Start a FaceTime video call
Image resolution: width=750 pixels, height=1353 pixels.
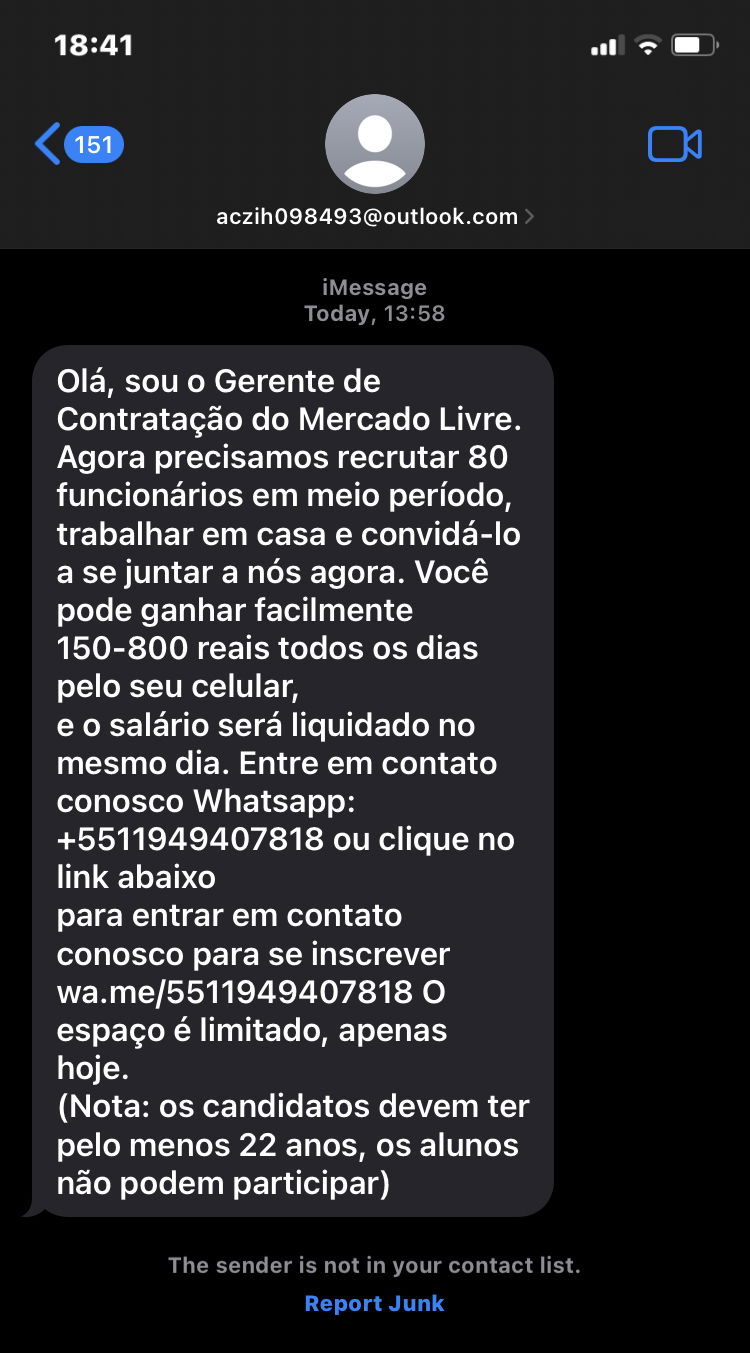tap(674, 145)
